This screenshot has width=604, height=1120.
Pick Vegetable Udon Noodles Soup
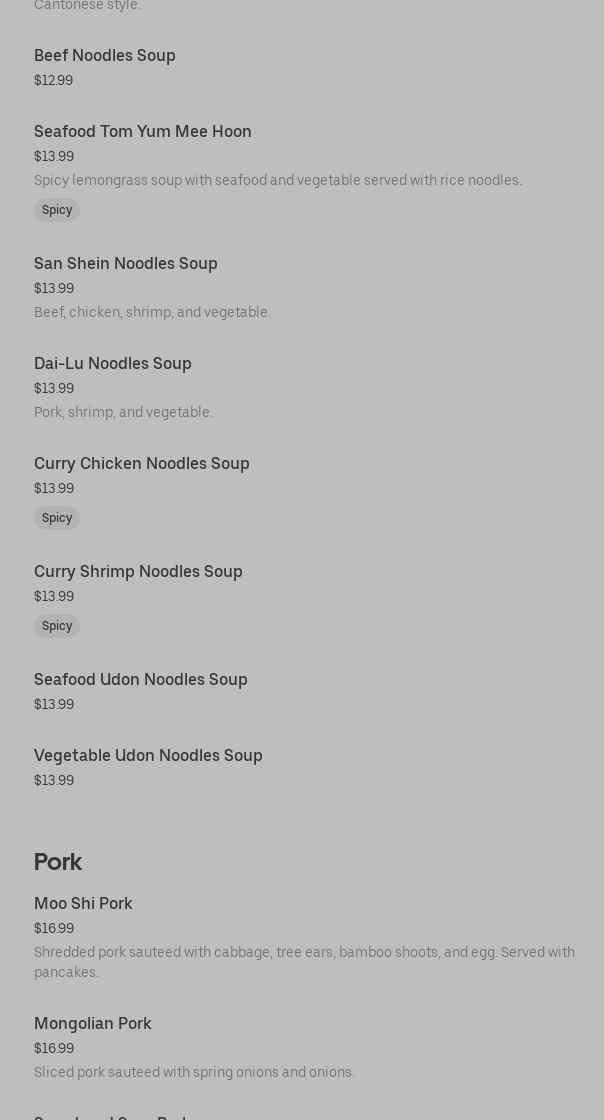pyautogui.click(x=148, y=756)
